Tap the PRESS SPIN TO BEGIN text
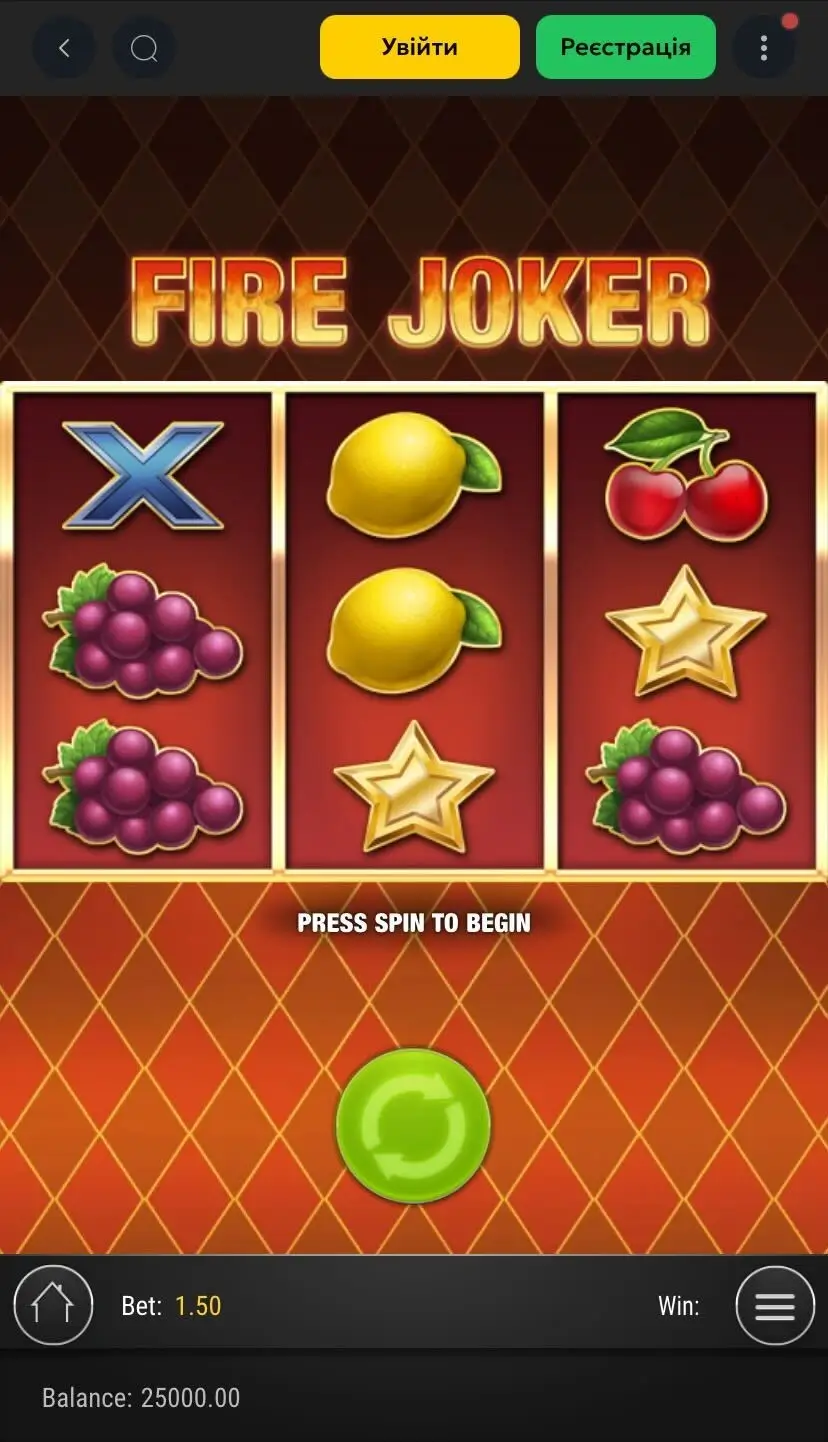This screenshot has height=1442, width=828. click(x=413, y=923)
